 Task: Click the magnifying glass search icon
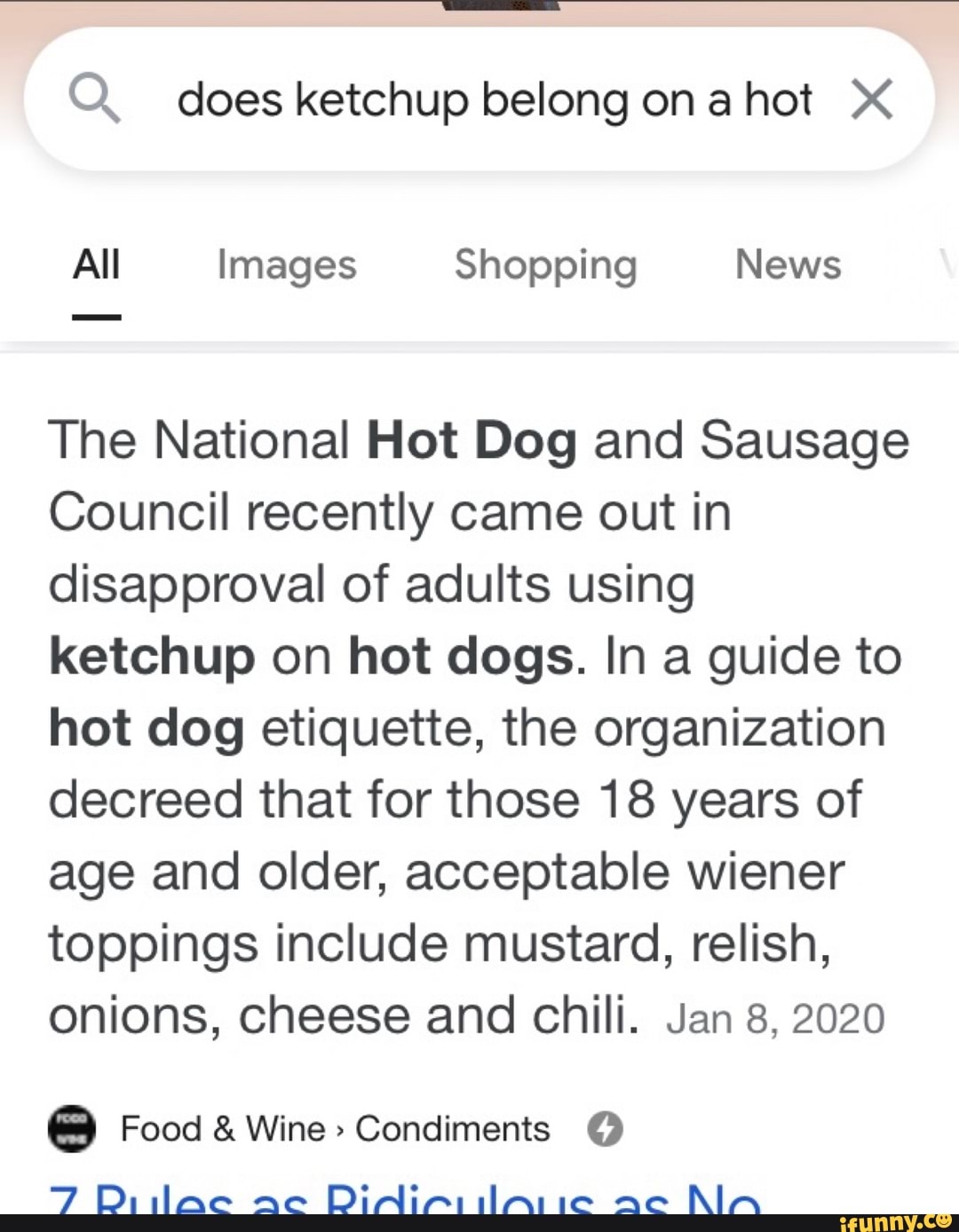coord(94,99)
